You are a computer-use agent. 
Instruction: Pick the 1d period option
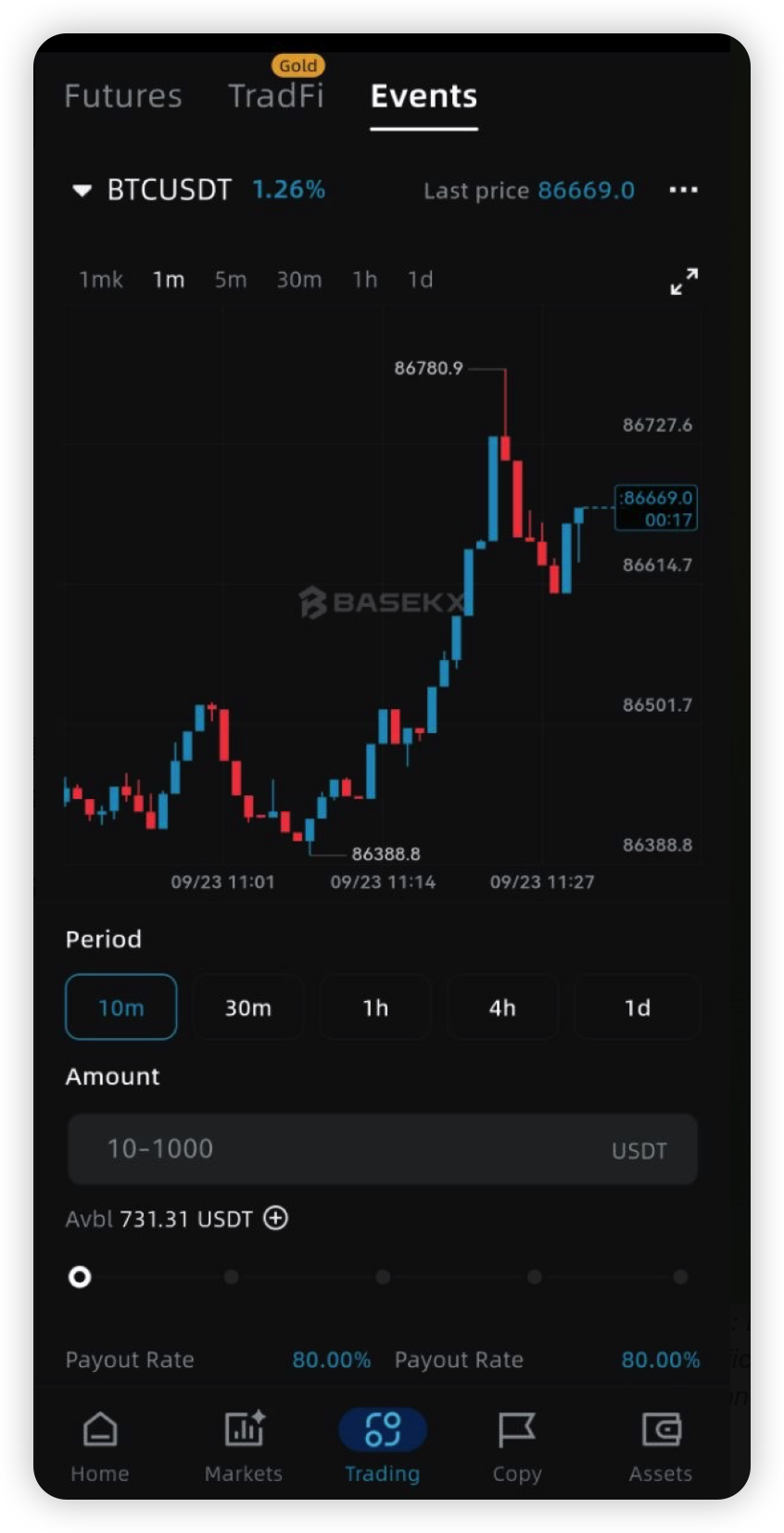638,1007
